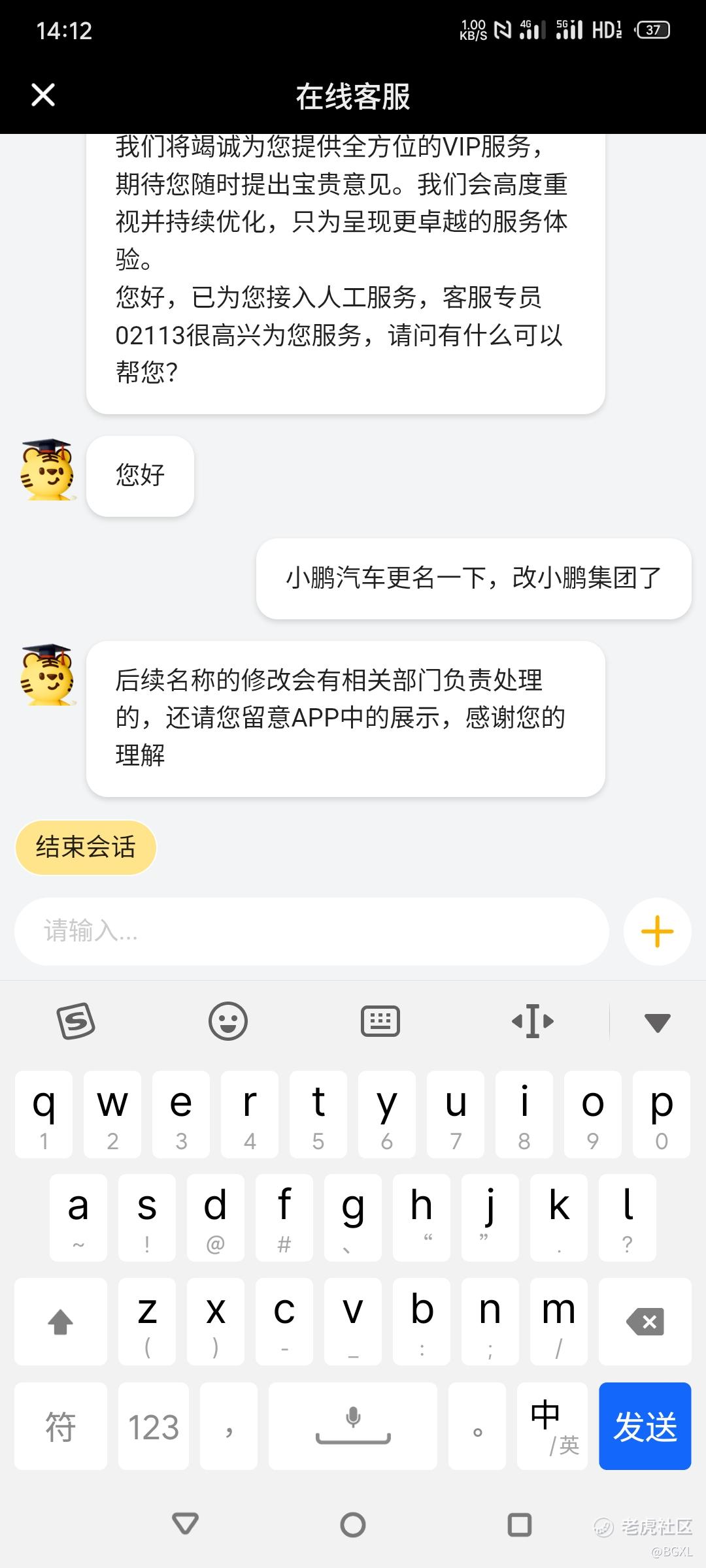The image size is (706, 1568).
Task: Tap the shift key
Action: pyautogui.click(x=60, y=1322)
